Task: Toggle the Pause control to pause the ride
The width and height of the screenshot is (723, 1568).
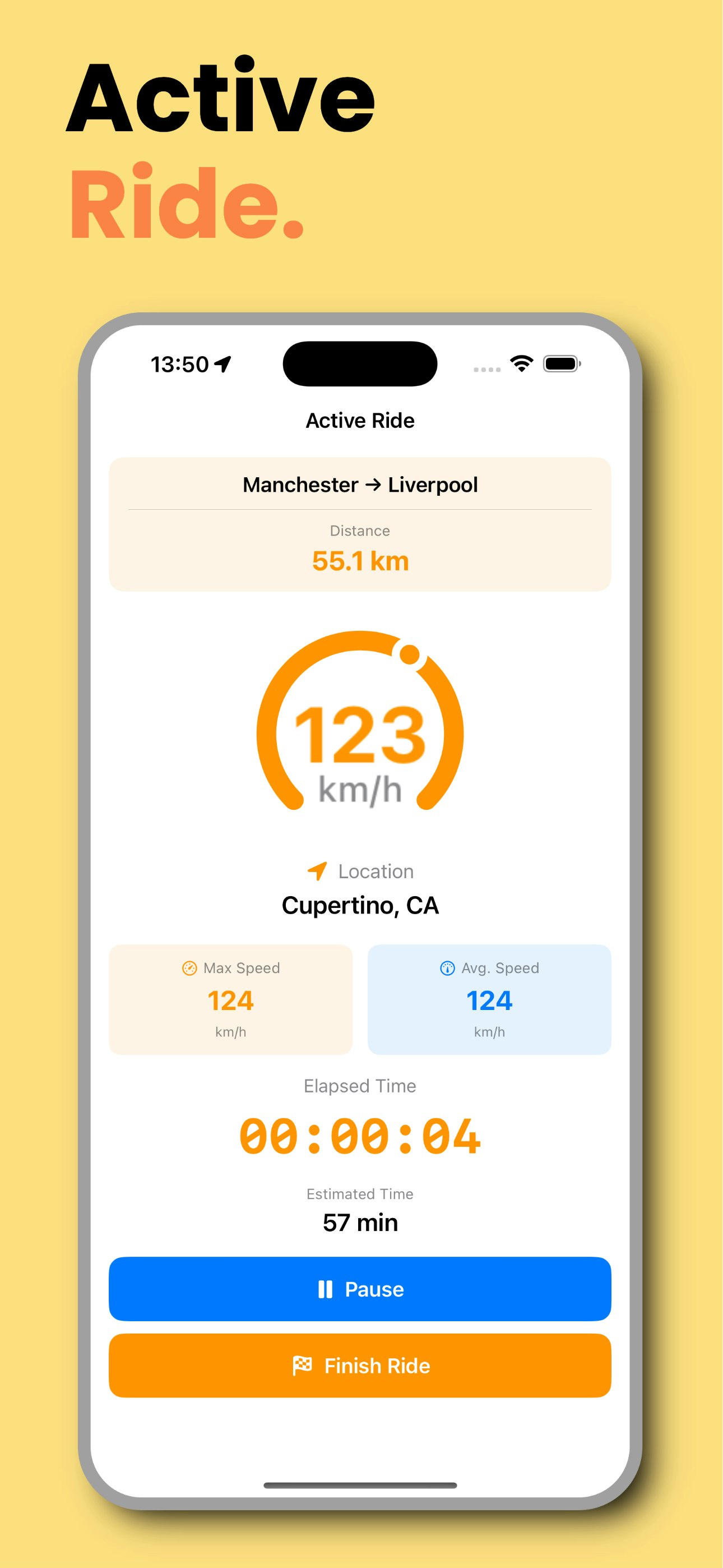Action: [x=361, y=1289]
